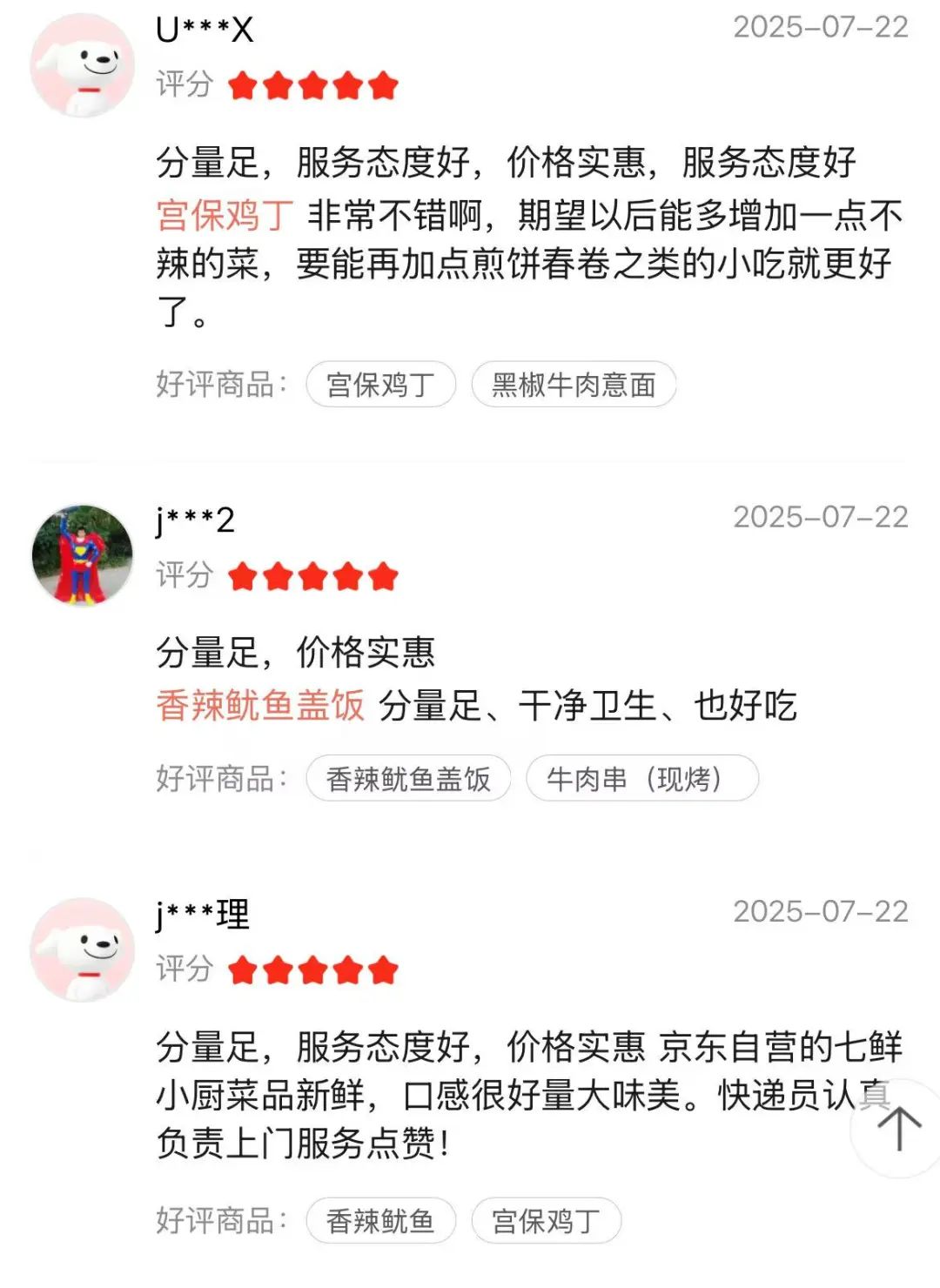Open the 黑椒牛肉意面 product chip
This screenshot has width=940, height=1288.
click(574, 385)
